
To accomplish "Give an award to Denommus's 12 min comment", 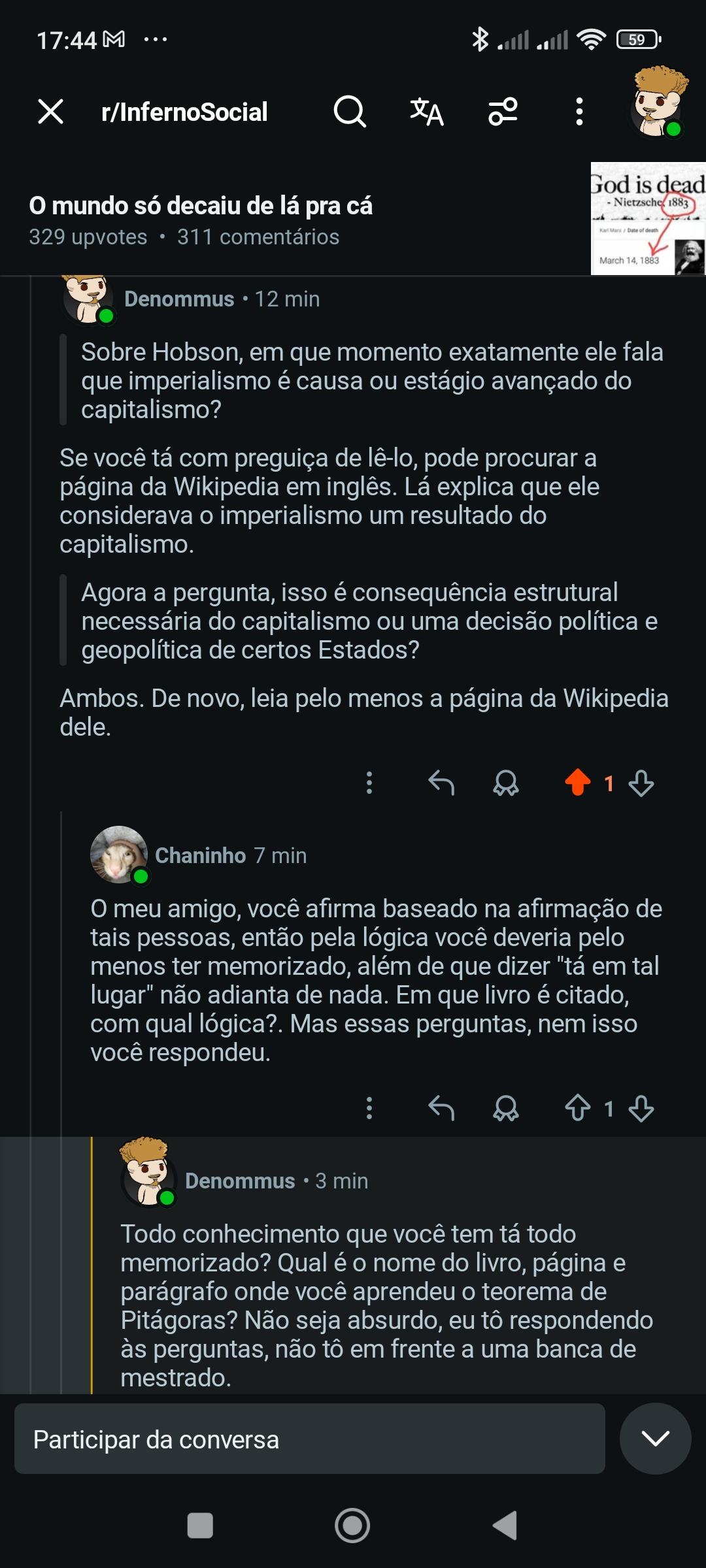I will click(x=506, y=783).
